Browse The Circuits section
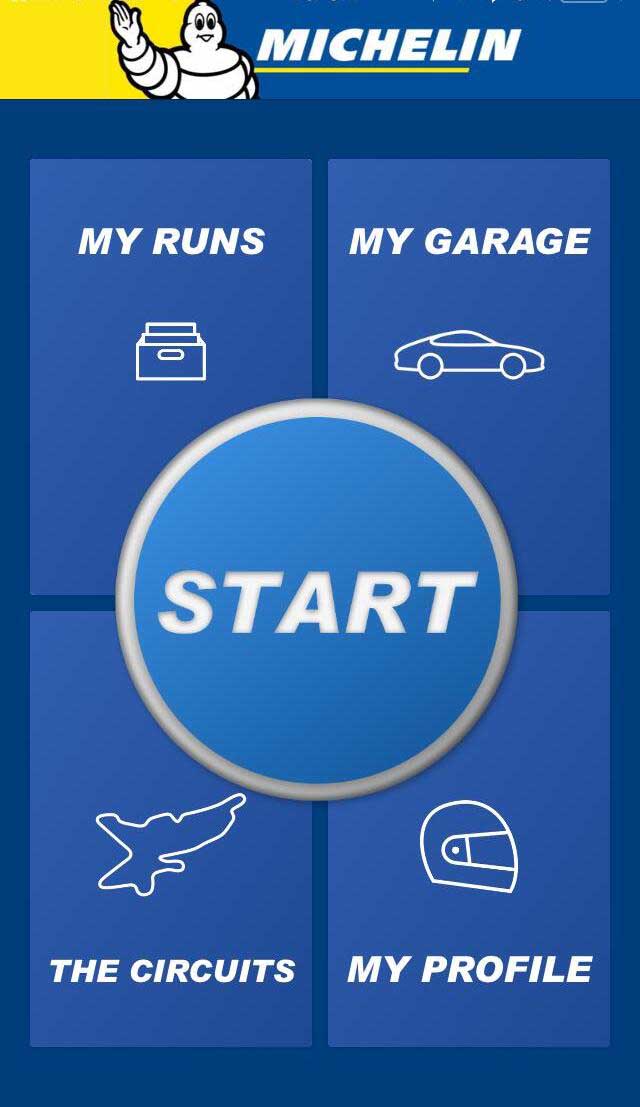This screenshot has height=1107, width=640. coord(170,920)
